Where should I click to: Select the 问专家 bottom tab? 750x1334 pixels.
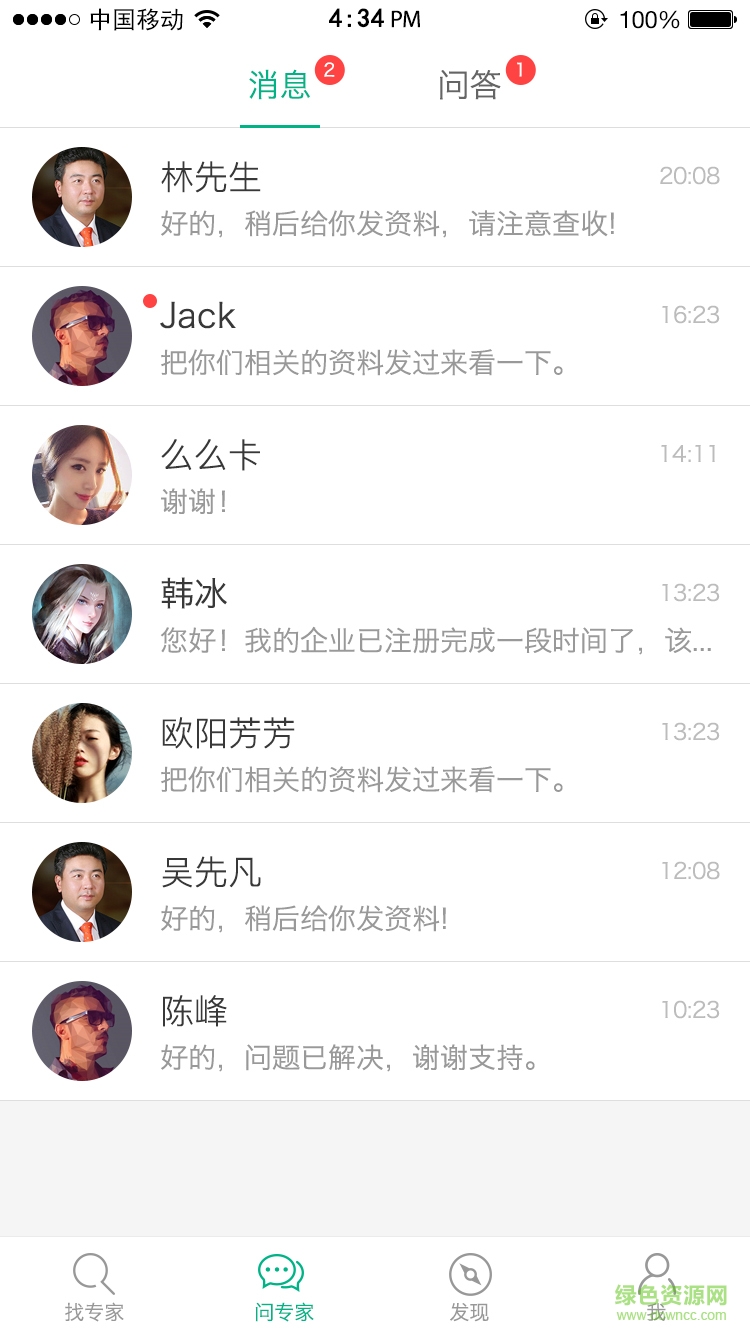[x=282, y=1287]
